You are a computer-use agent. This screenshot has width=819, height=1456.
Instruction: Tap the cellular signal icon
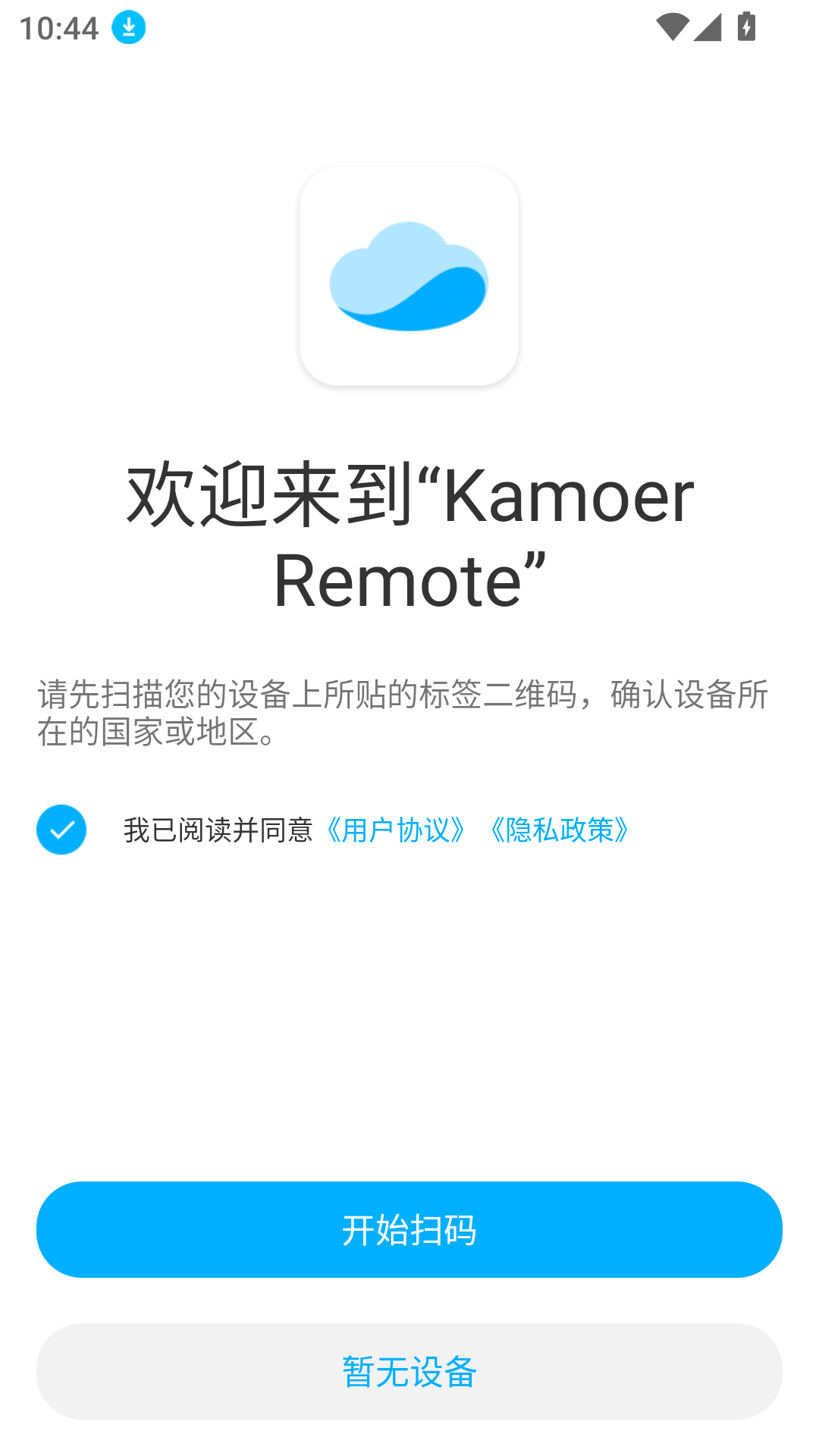[707, 25]
